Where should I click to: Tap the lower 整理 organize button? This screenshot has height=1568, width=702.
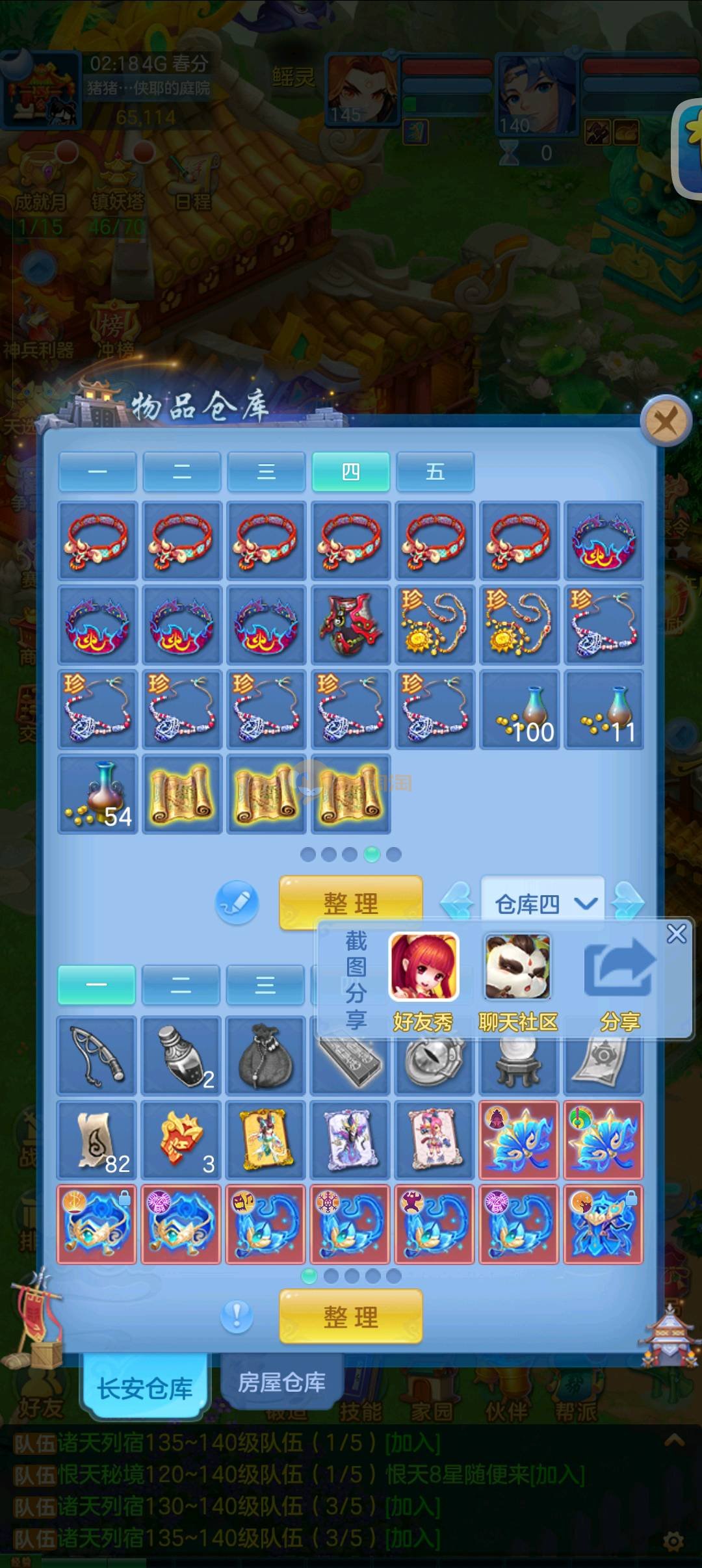tap(350, 1316)
